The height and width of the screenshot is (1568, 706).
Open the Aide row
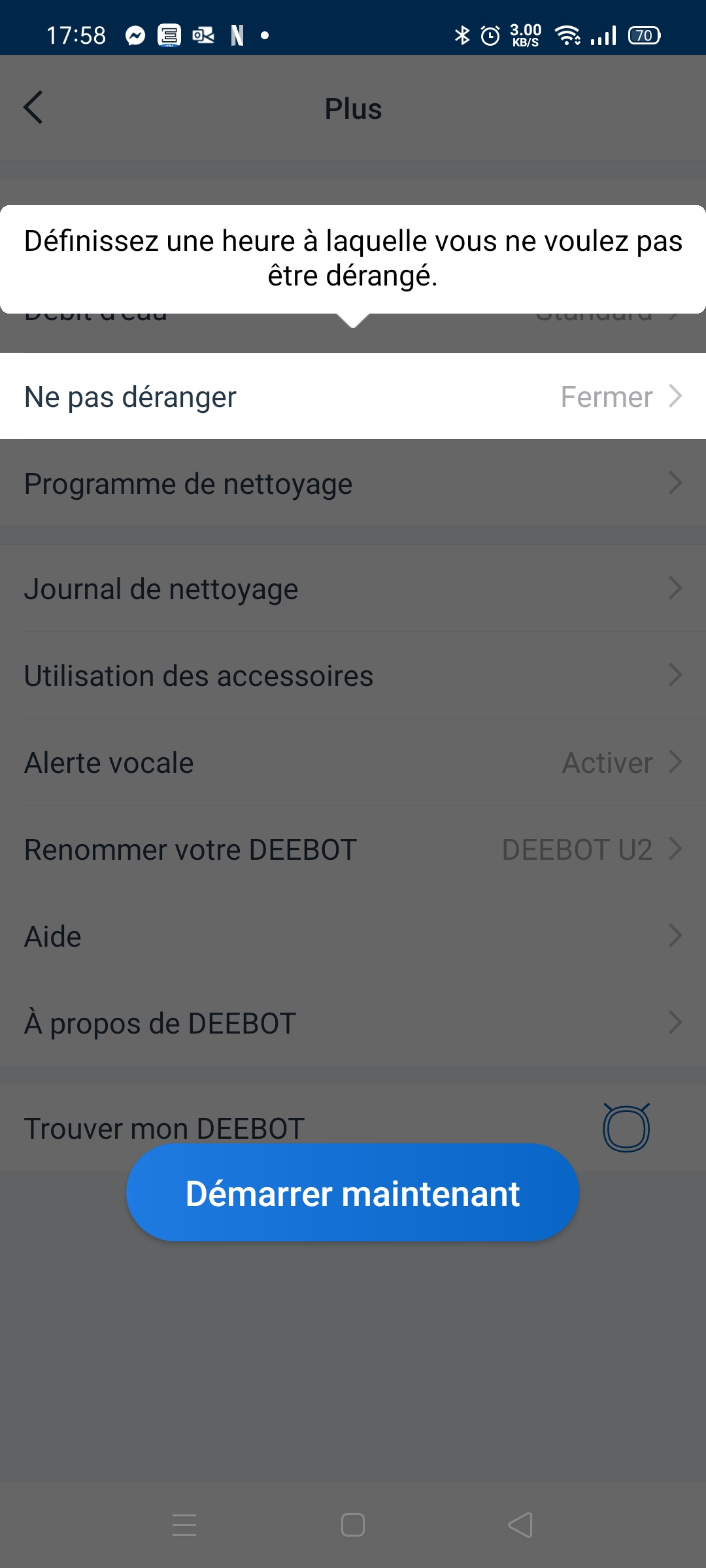click(x=353, y=936)
